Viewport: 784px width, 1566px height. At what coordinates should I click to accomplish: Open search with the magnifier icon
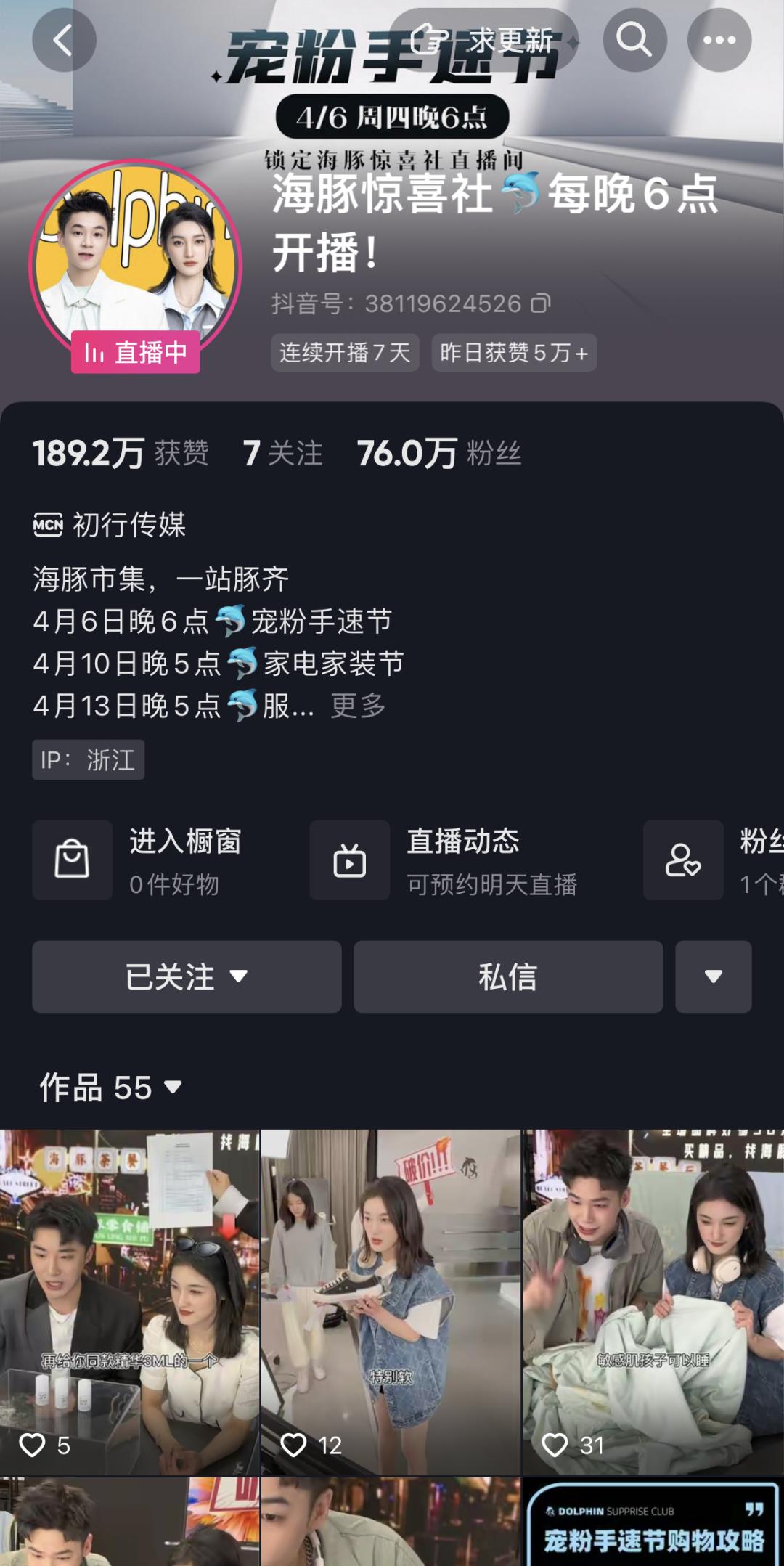(x=636, y=40)
